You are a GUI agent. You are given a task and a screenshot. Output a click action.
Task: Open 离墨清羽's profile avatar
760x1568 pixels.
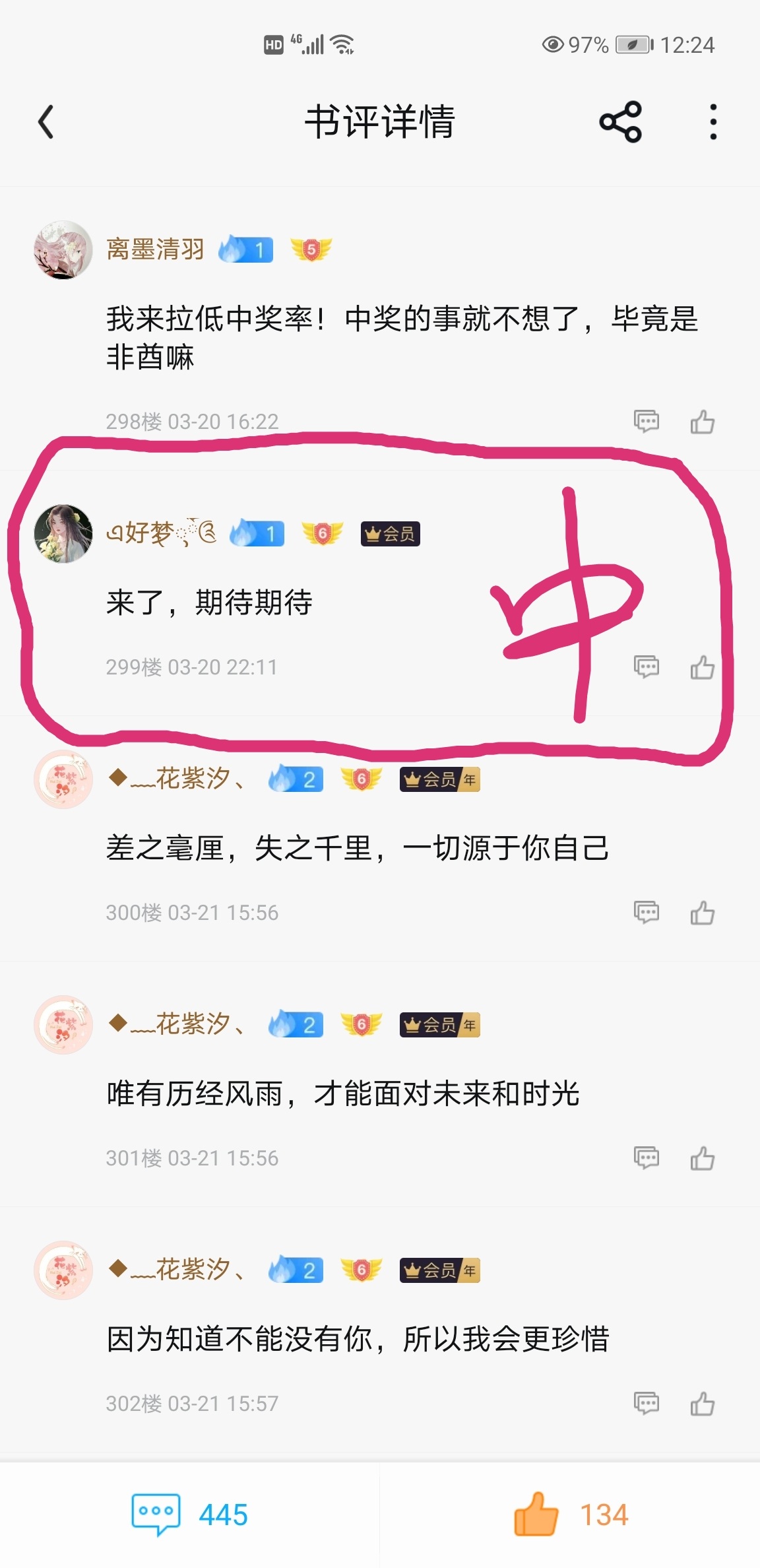tap(63, 250)
